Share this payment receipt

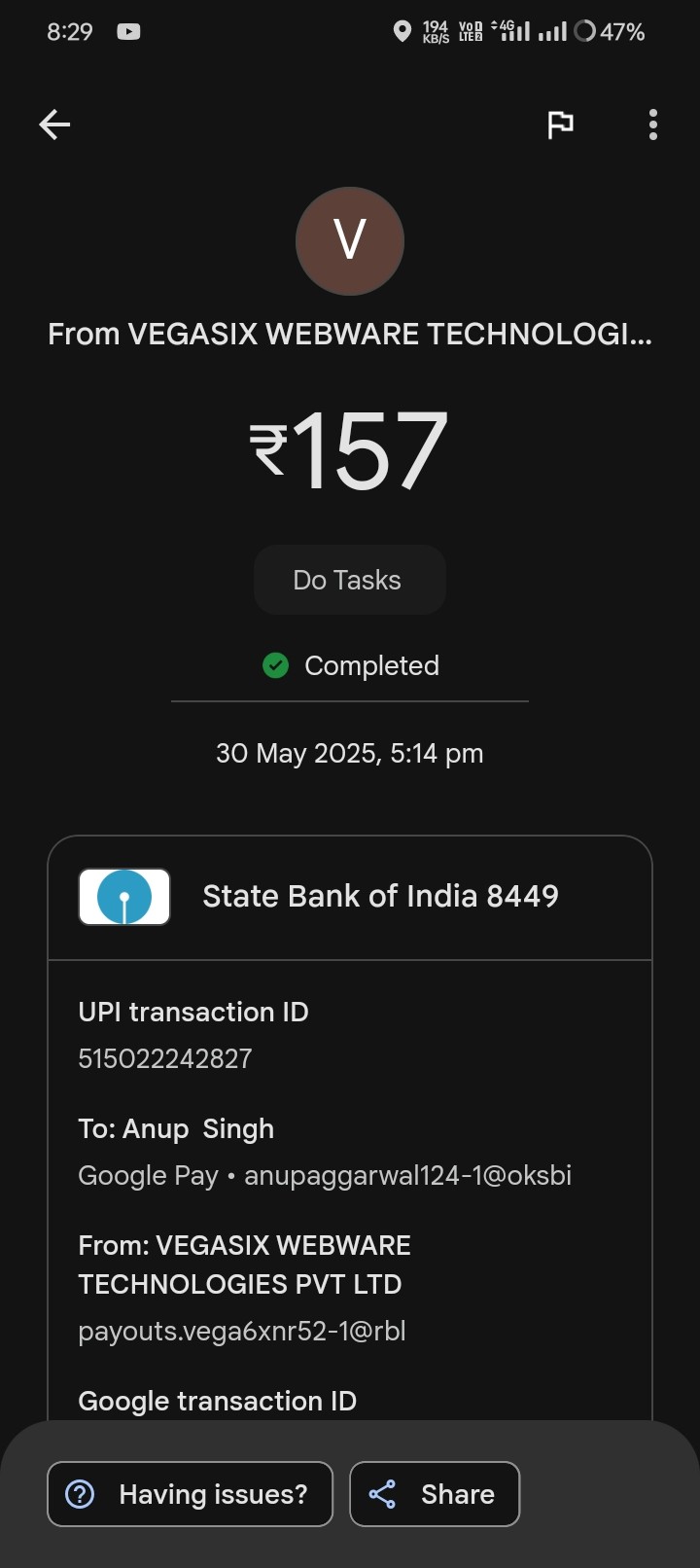coord(435,1494)
